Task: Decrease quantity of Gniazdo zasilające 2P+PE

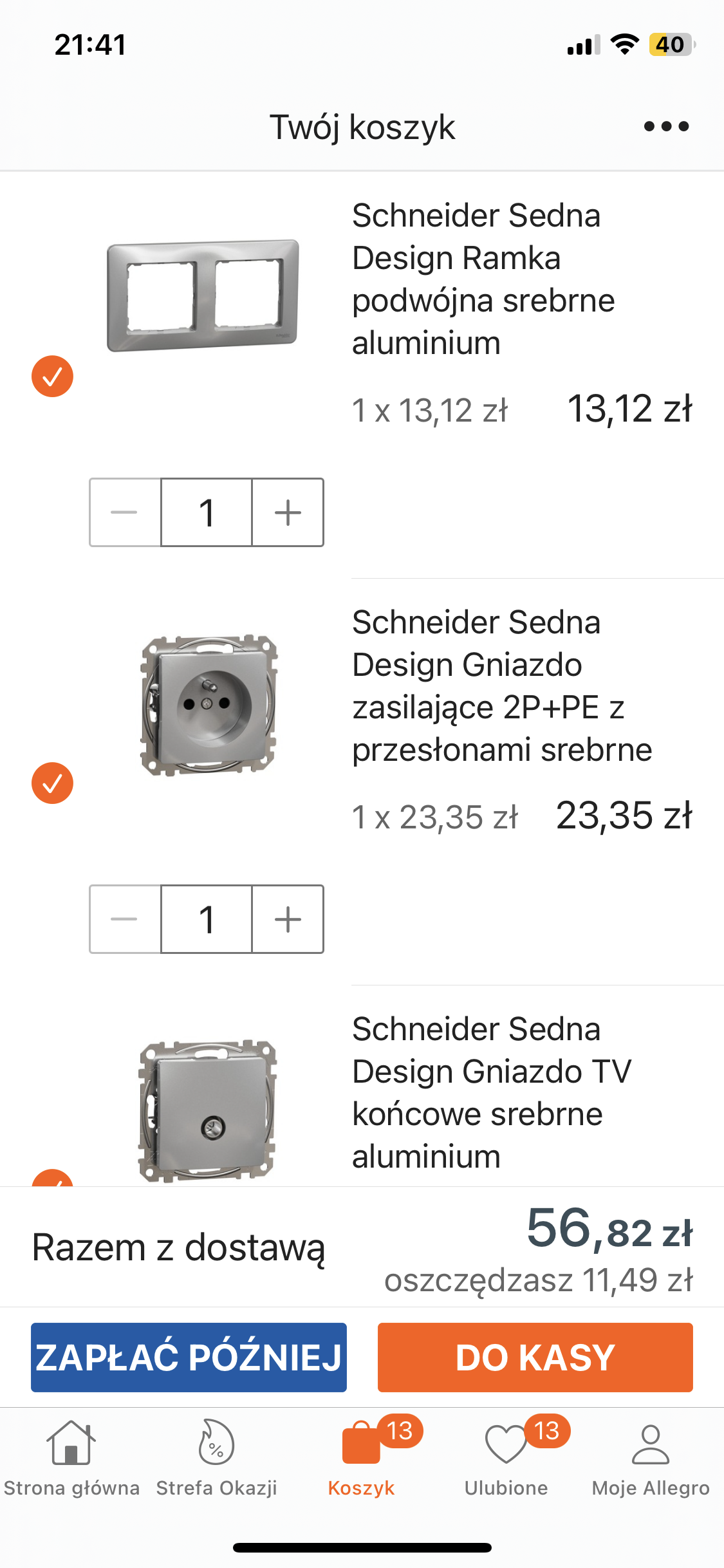Action: click(x=124, y=919)
